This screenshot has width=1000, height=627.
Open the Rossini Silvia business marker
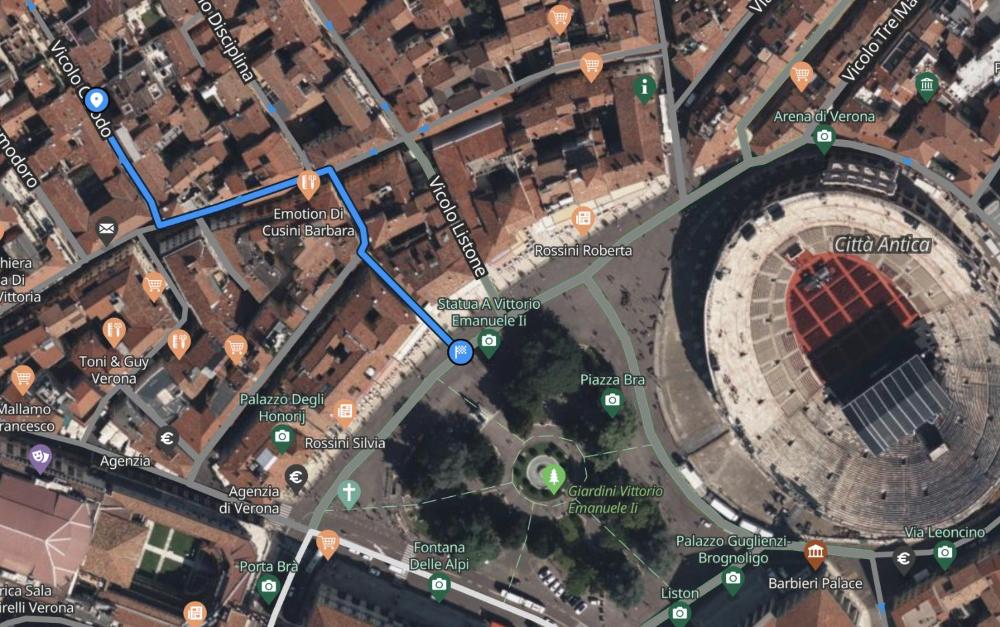pos(345,411)
